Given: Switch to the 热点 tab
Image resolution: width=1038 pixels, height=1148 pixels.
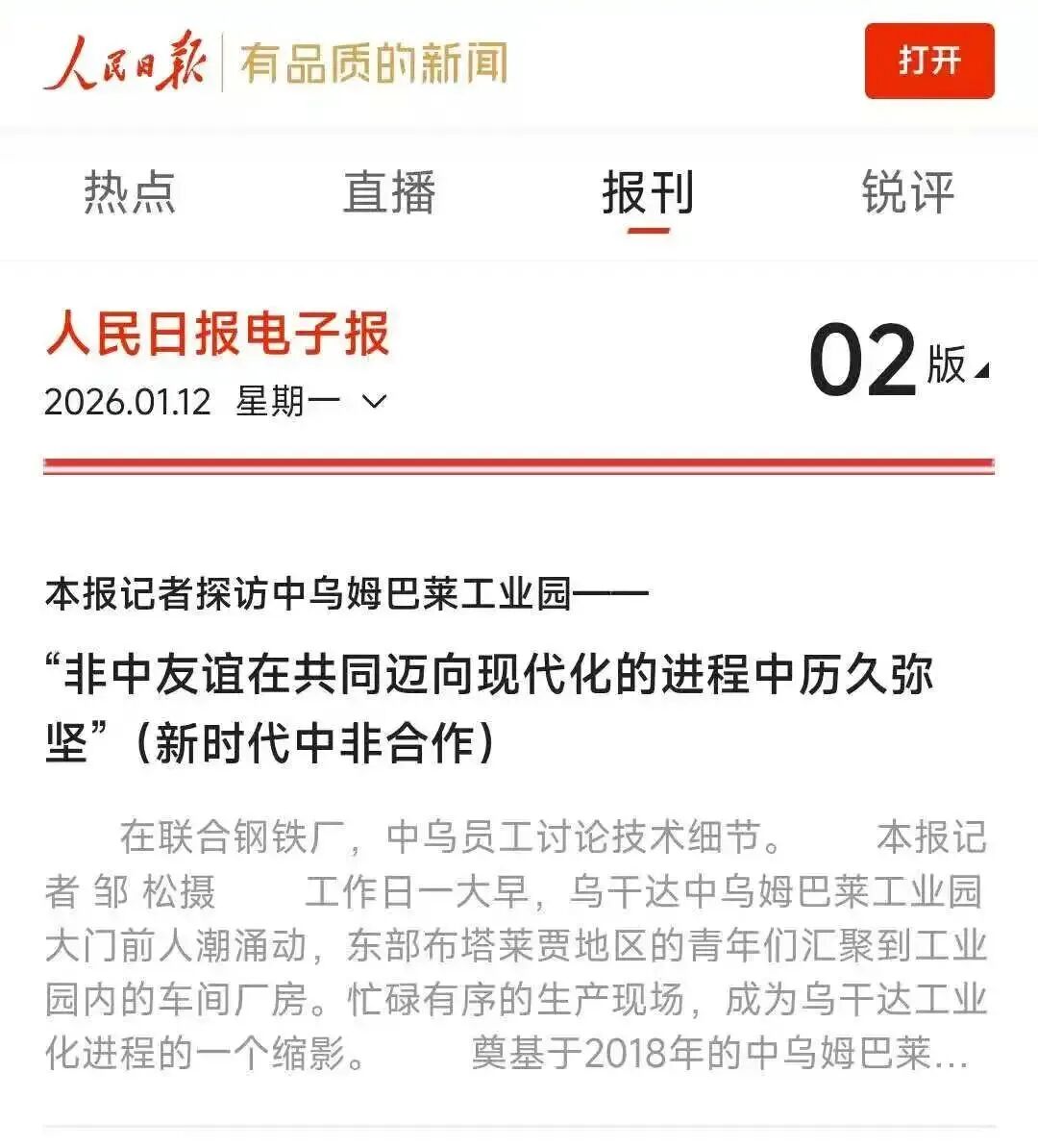Looking at the screenshot, I should click(130, 191).
